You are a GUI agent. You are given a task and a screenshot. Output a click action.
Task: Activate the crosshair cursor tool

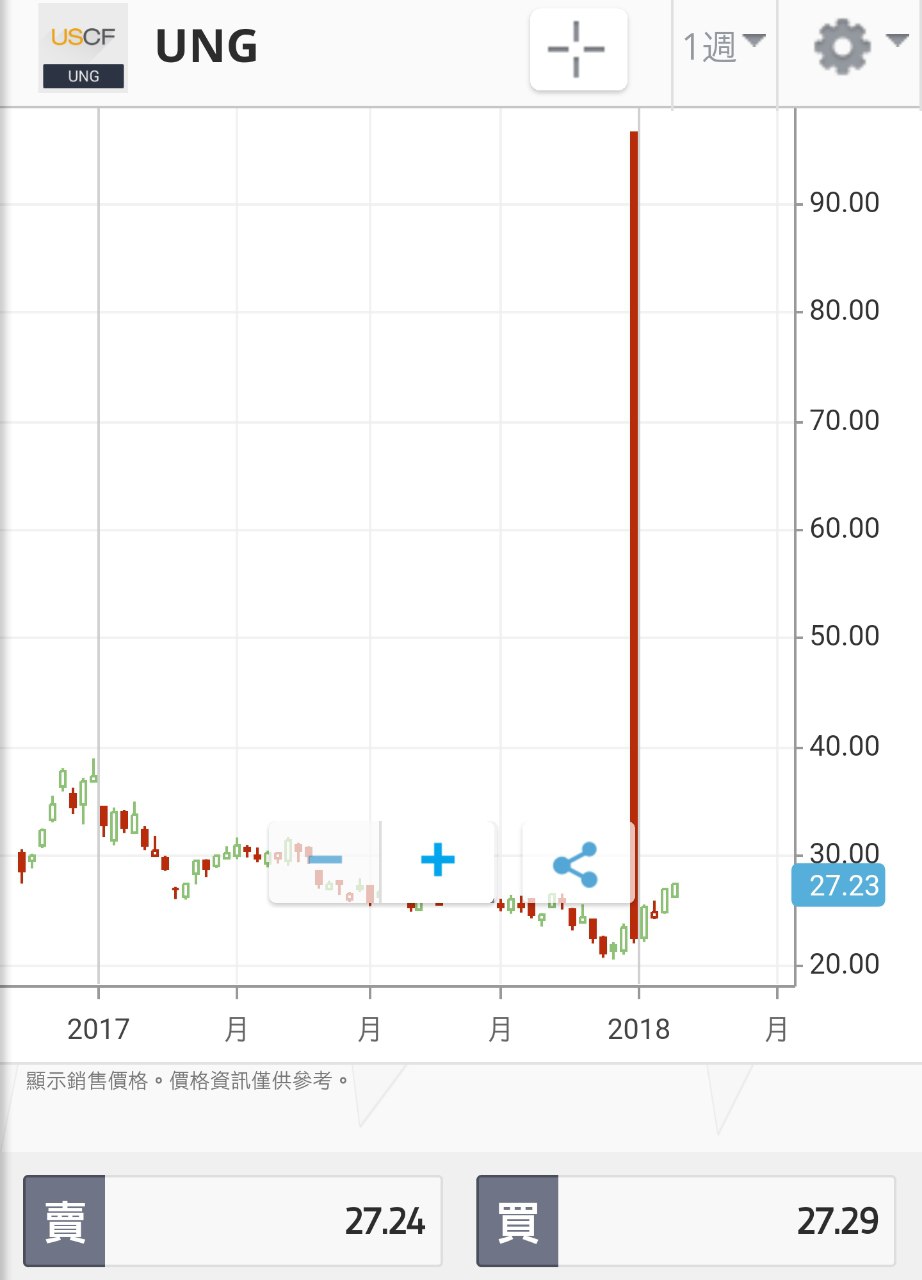click(578, 48)
